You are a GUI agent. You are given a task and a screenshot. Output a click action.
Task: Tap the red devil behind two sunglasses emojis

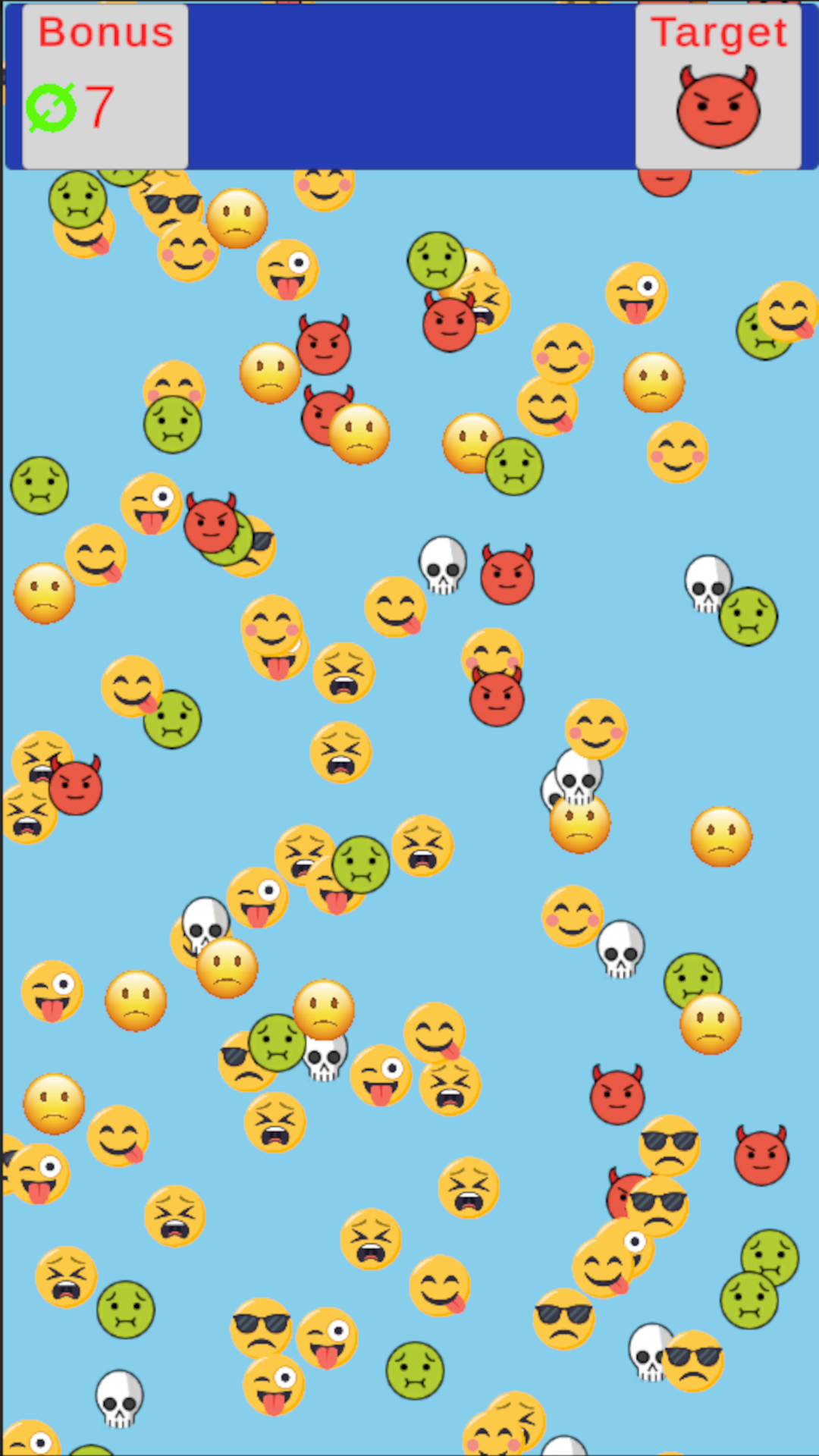click(x=618, y=1191)
